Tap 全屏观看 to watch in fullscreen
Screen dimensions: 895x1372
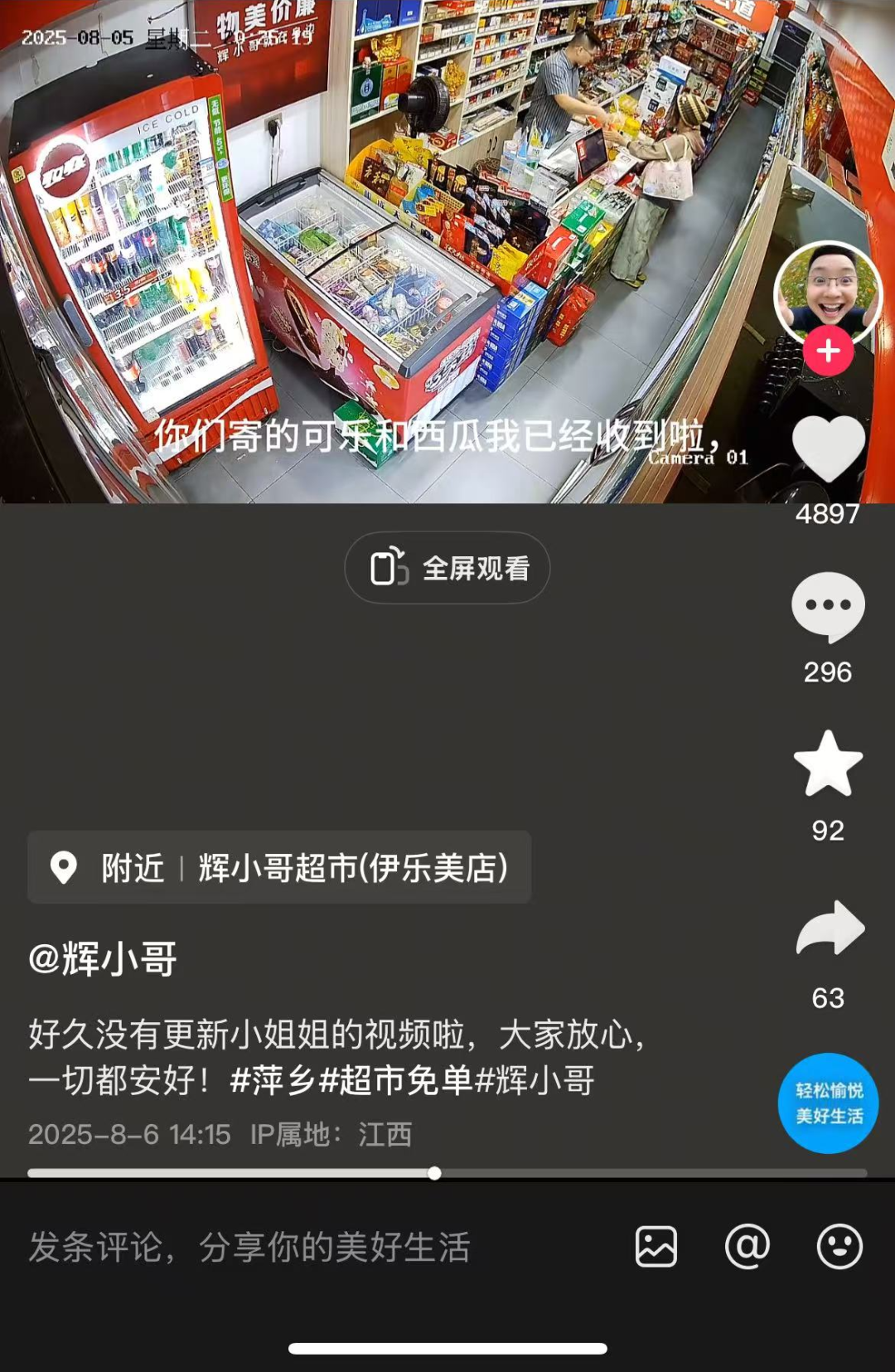click(447, 568)
